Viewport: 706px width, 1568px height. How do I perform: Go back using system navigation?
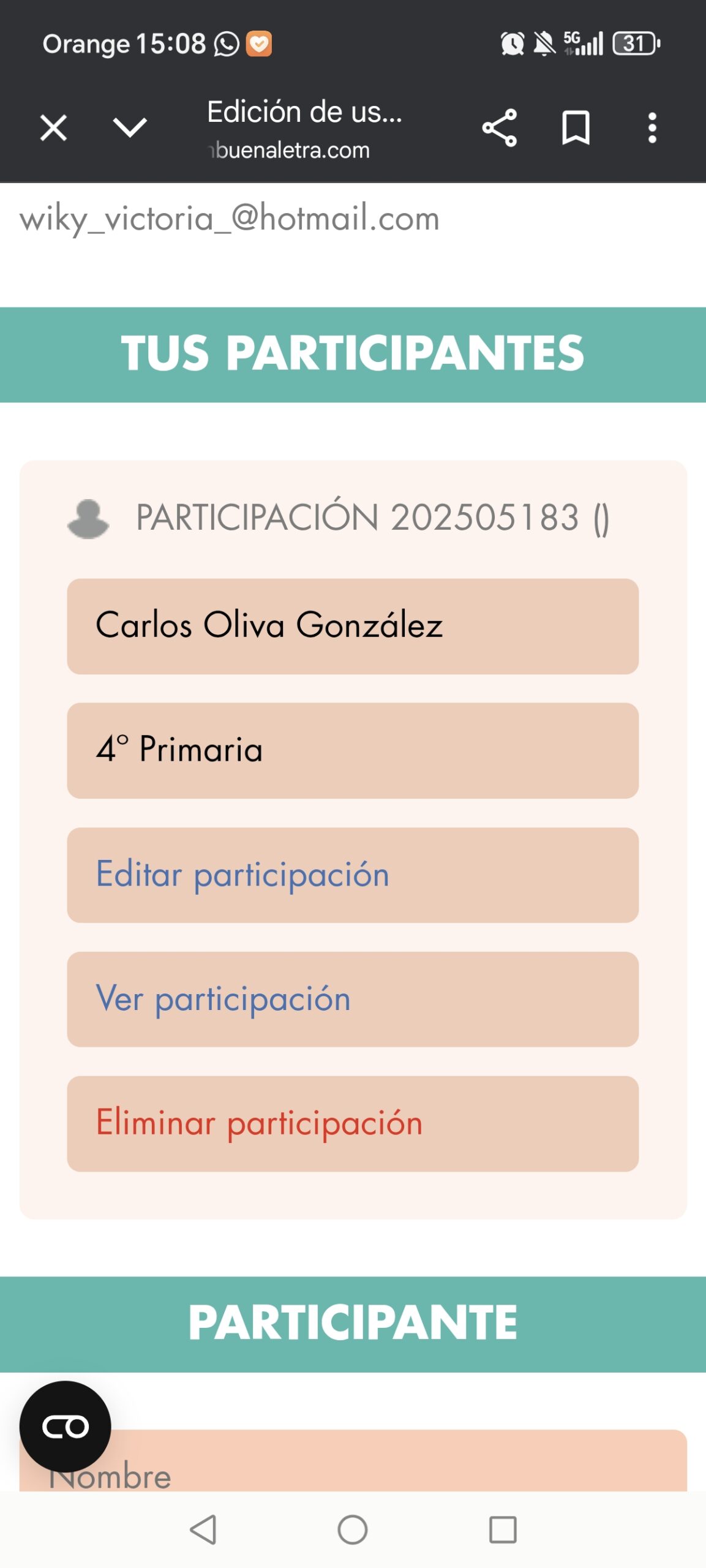pos(203,1529)
